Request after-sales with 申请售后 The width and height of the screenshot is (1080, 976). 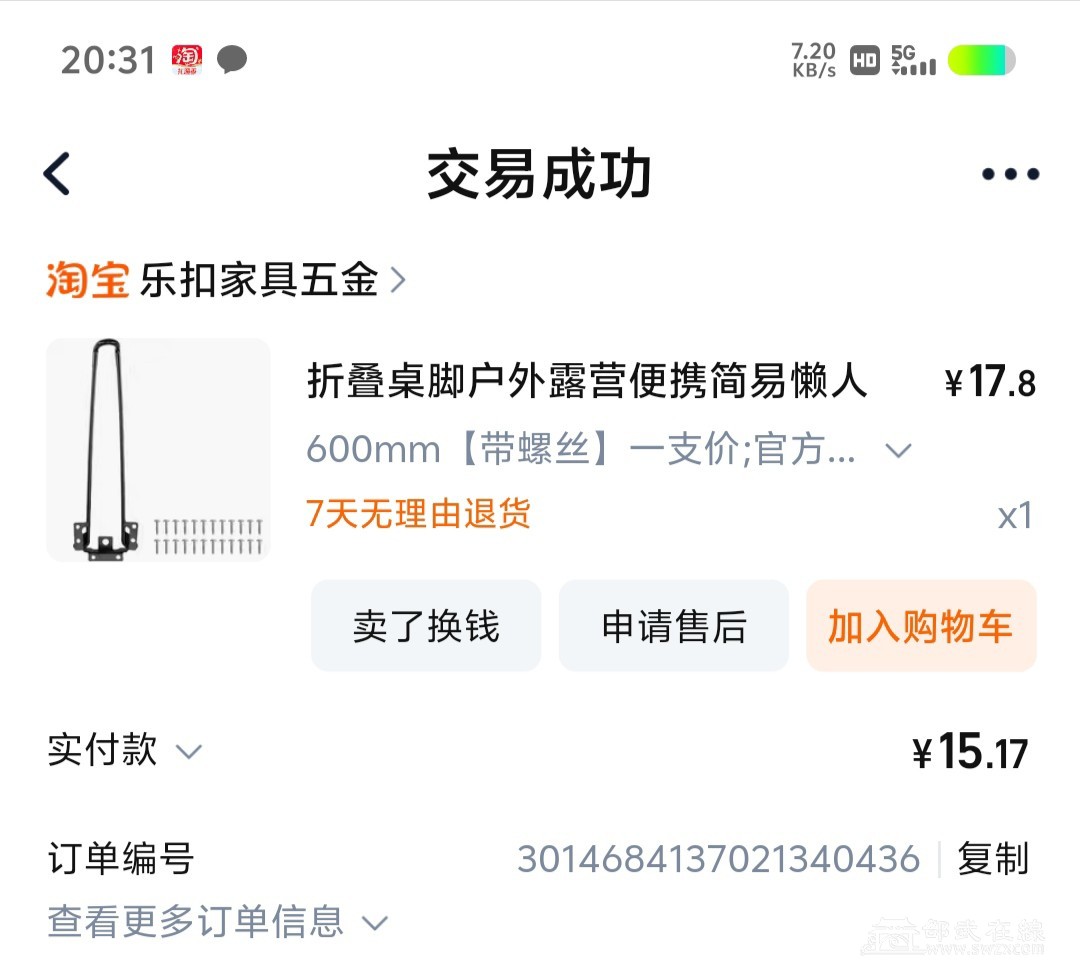coord(674,626)
